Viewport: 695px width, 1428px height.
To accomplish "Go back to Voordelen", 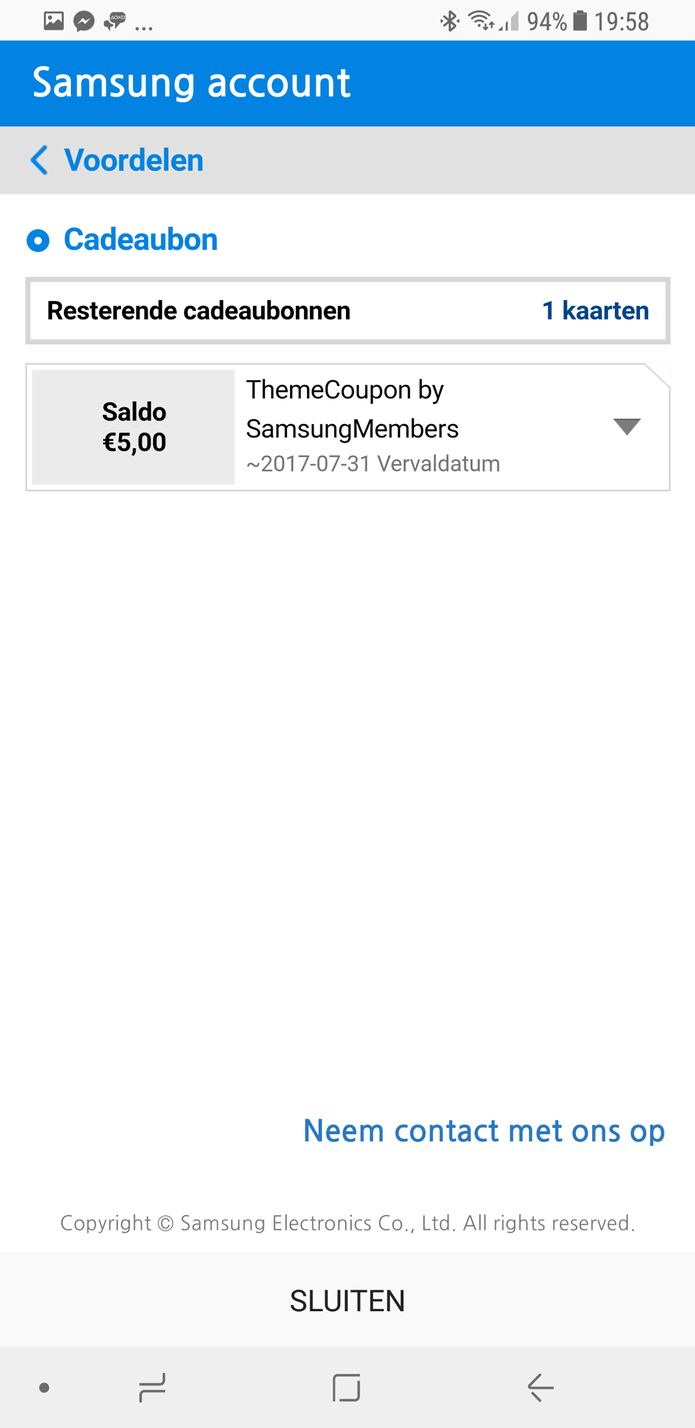I will (117, 160).
